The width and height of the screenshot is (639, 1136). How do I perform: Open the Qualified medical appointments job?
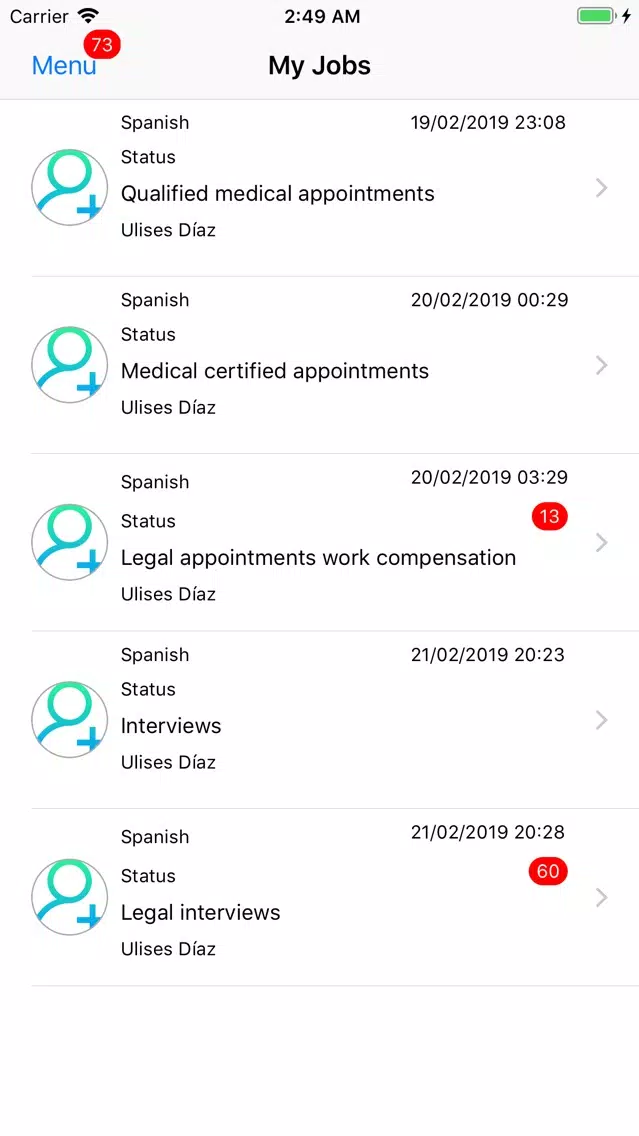tap(320, 188)
